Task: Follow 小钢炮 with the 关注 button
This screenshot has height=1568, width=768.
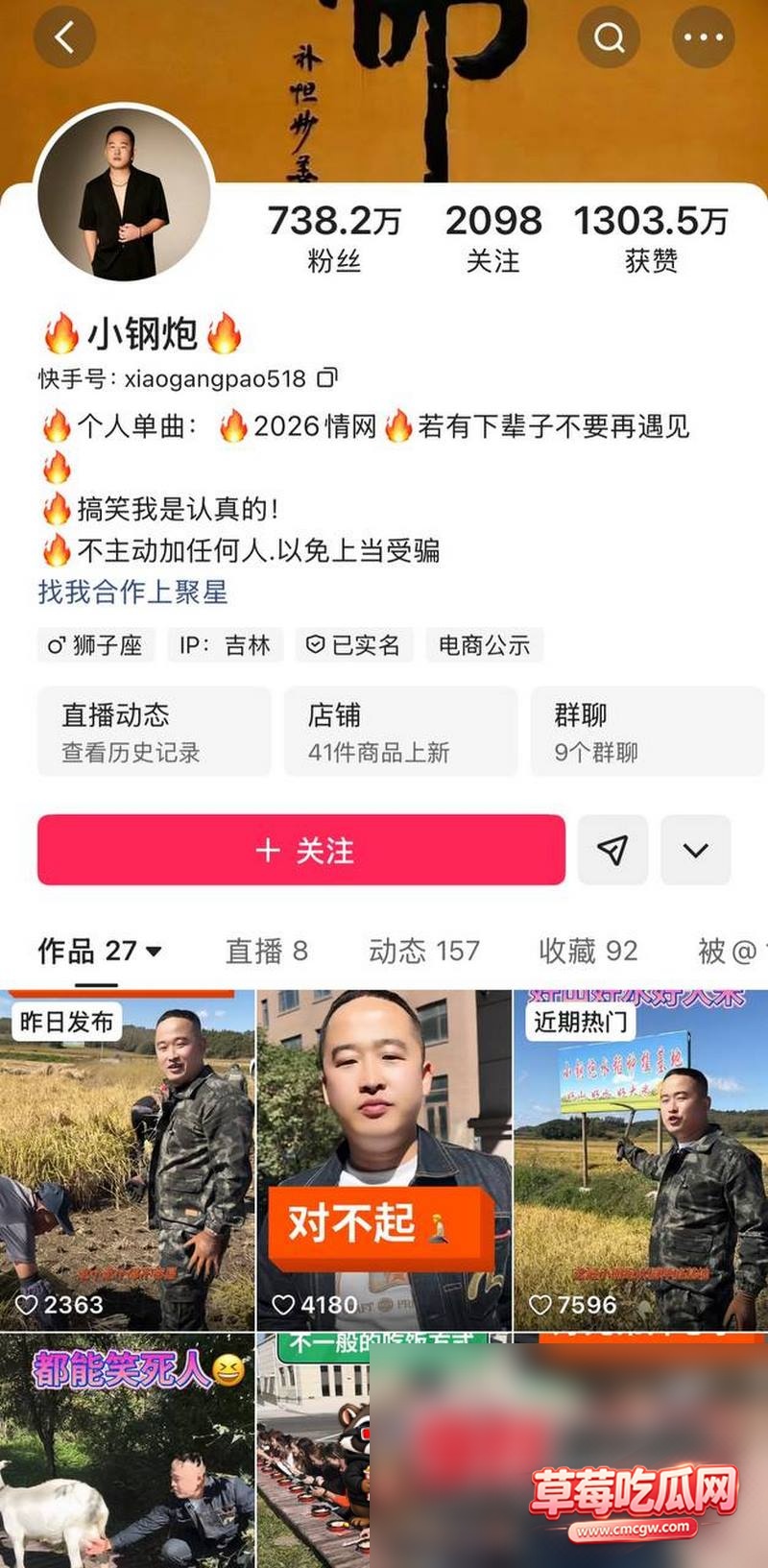Action: 301,850
